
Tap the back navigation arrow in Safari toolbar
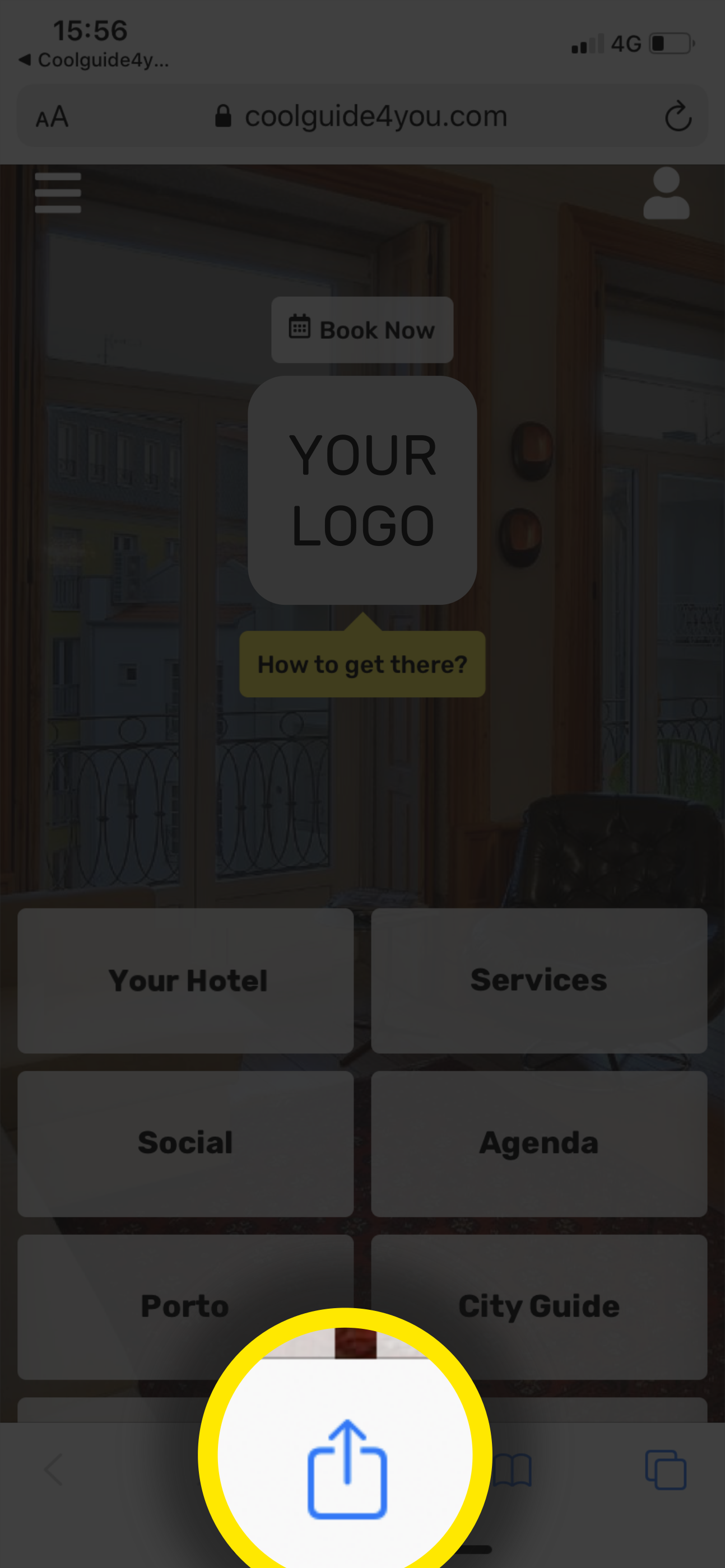point(53,1469)
